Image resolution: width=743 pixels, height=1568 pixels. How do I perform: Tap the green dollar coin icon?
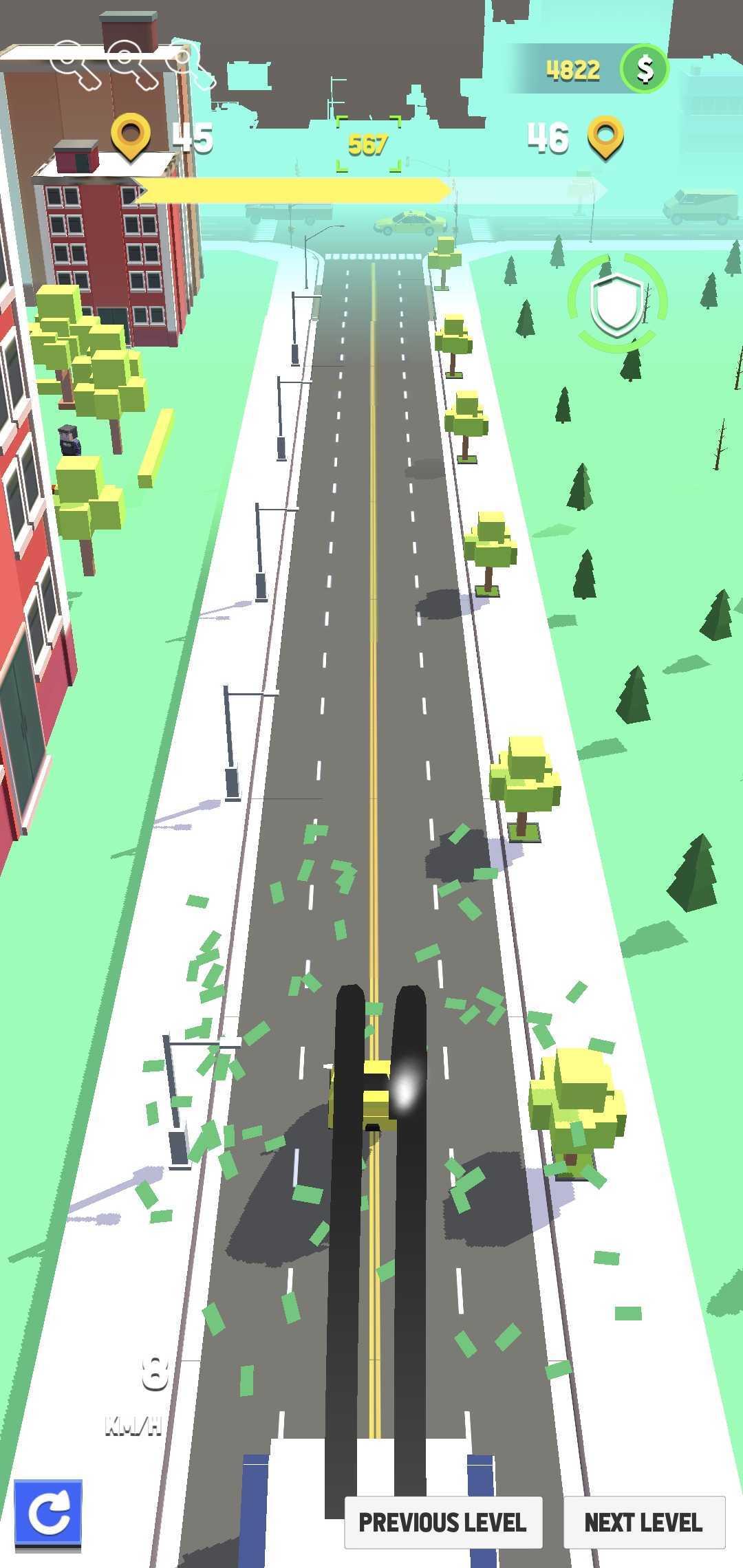pos(645,69)
